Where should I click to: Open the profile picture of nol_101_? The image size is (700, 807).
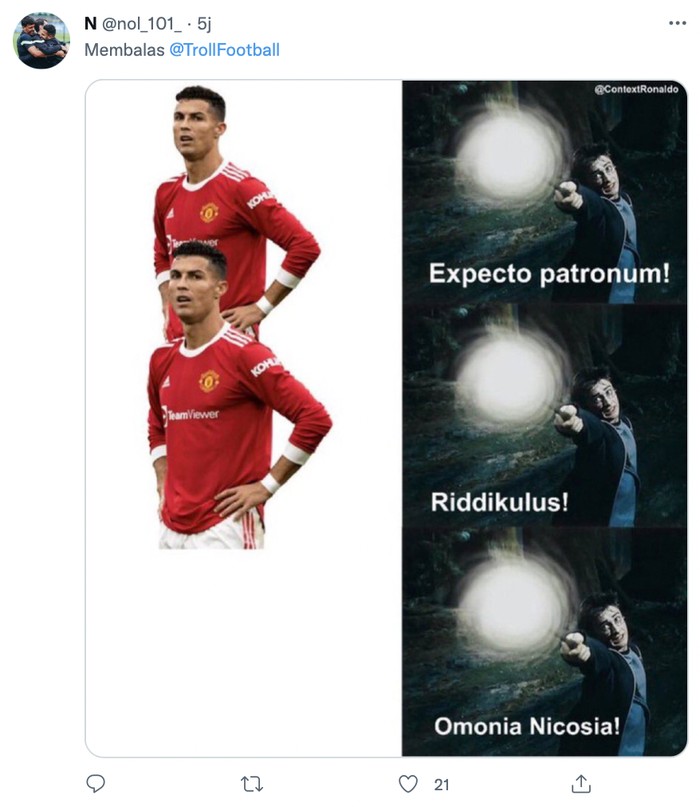pos(41,41)
